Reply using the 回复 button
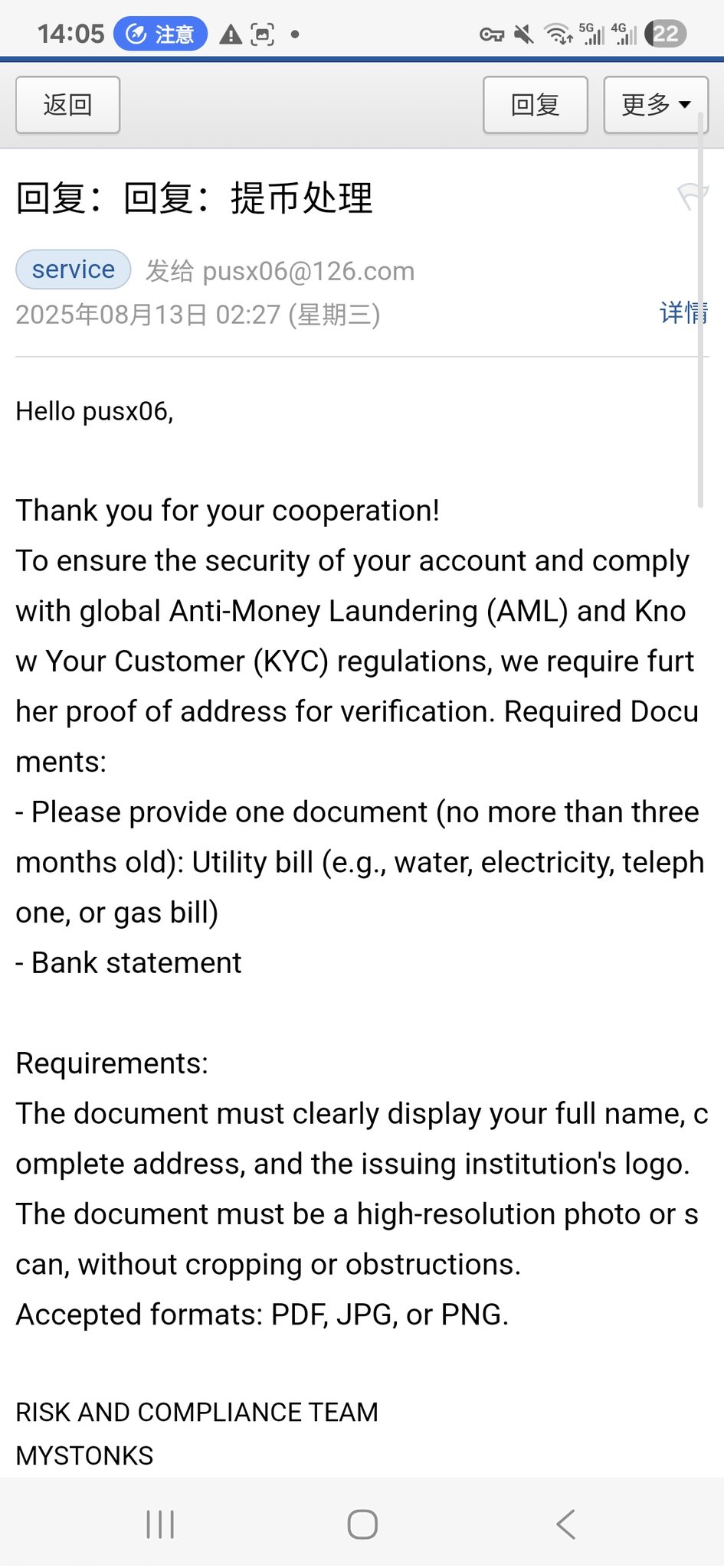Image resolution: width=724 pixels, height=1568 pixels. tap(535, 105)
